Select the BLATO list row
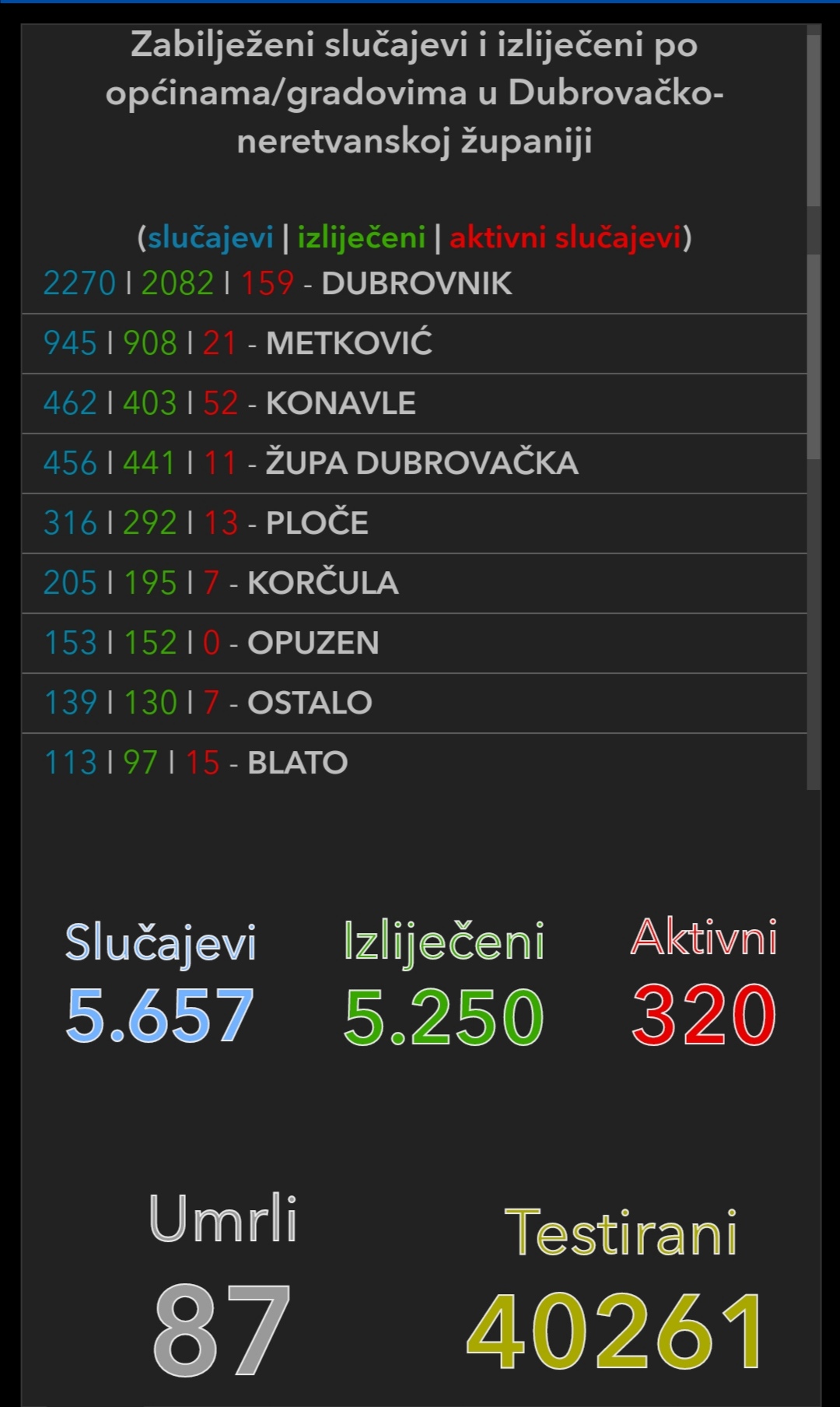Image resolution: width=840 pixels, height=1407 pixels. 414,763
